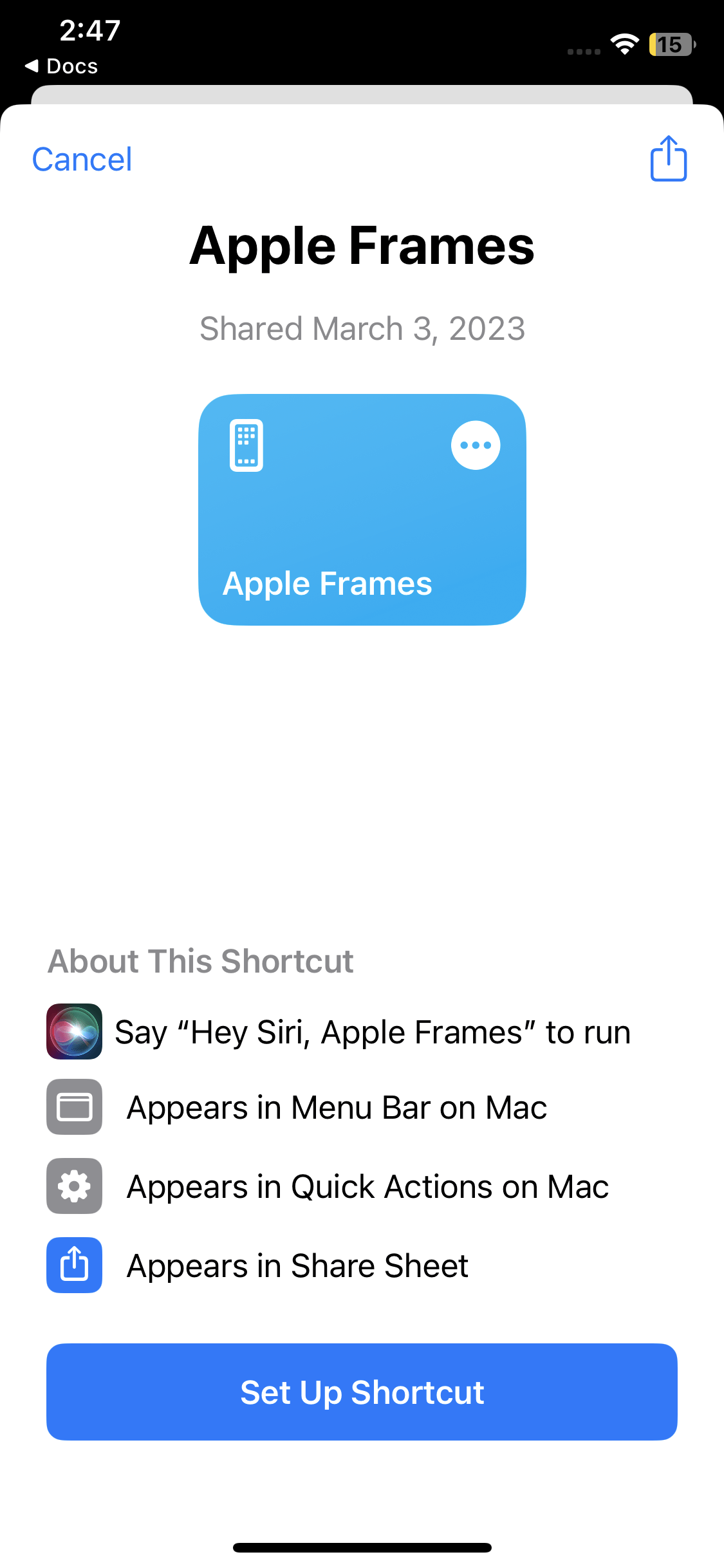
Task: Open the three-dot menu on the shortcut card
Action: pos(475,445)
